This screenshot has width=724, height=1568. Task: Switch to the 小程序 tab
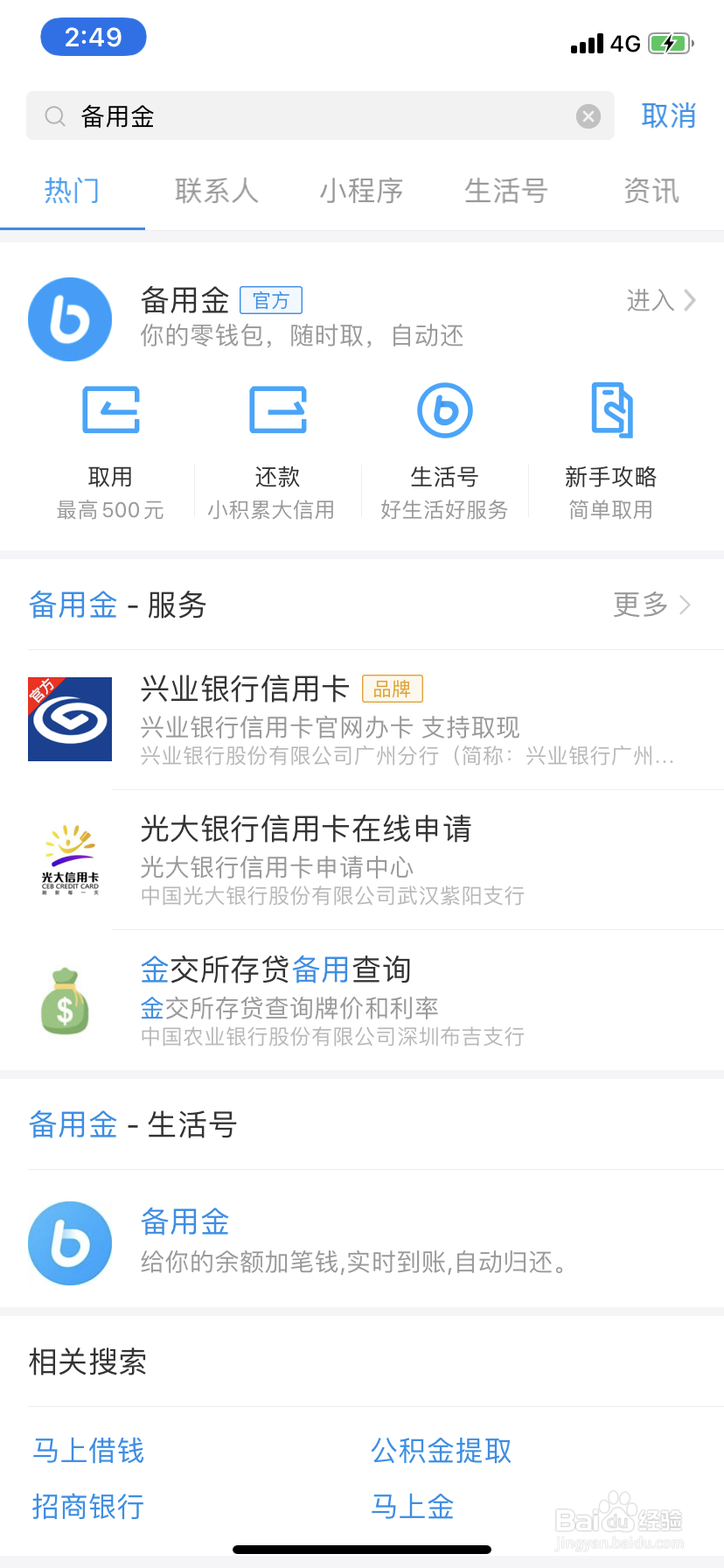click(361, 191)
